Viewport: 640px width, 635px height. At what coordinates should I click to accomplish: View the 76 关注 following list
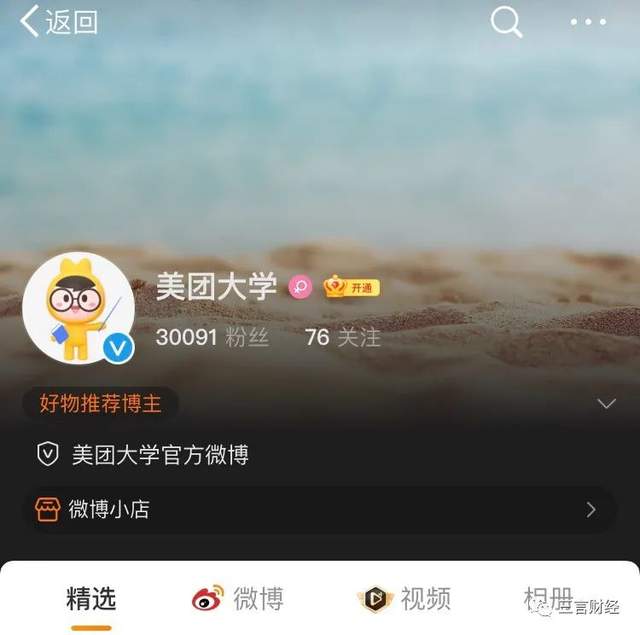[x=343, y=338]
